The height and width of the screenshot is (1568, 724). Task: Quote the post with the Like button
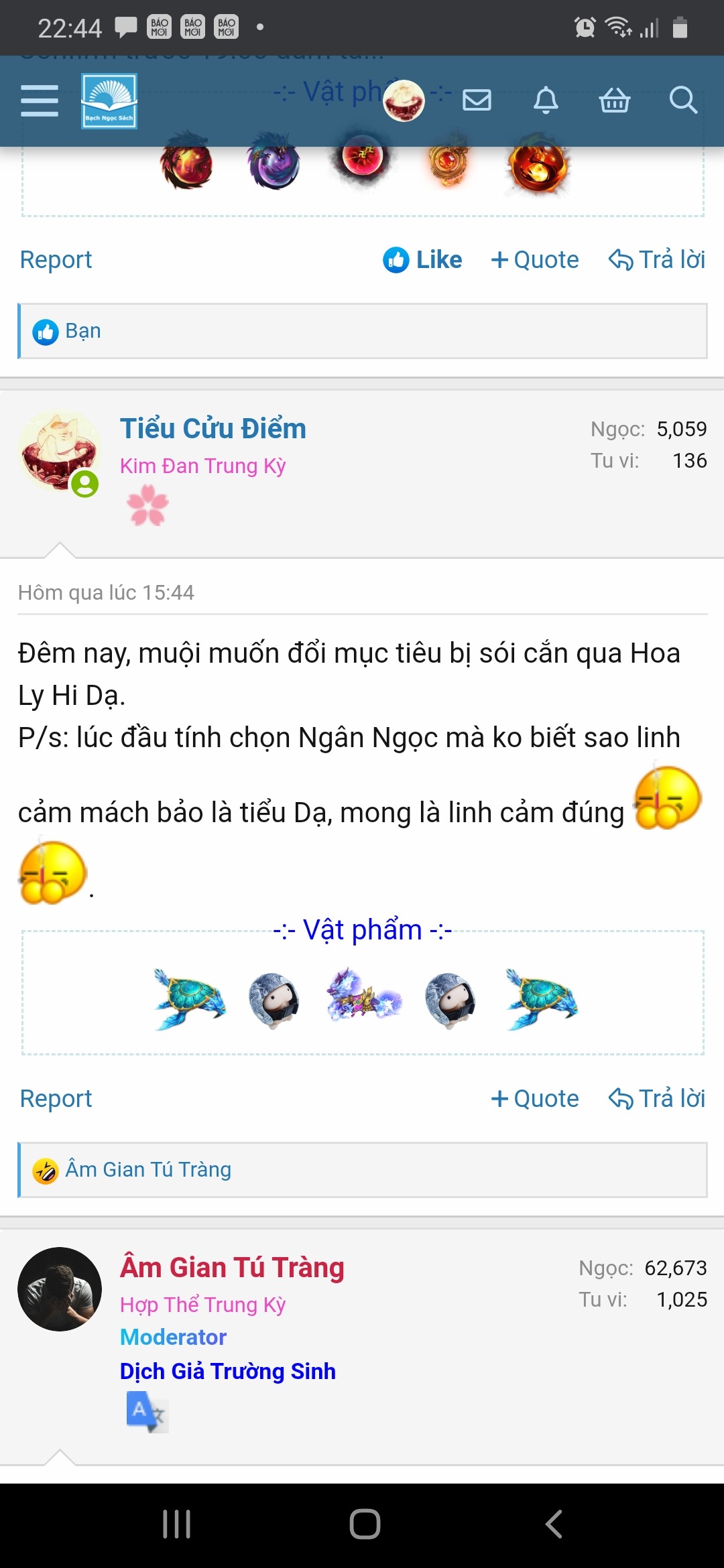[x=535, y=259]
